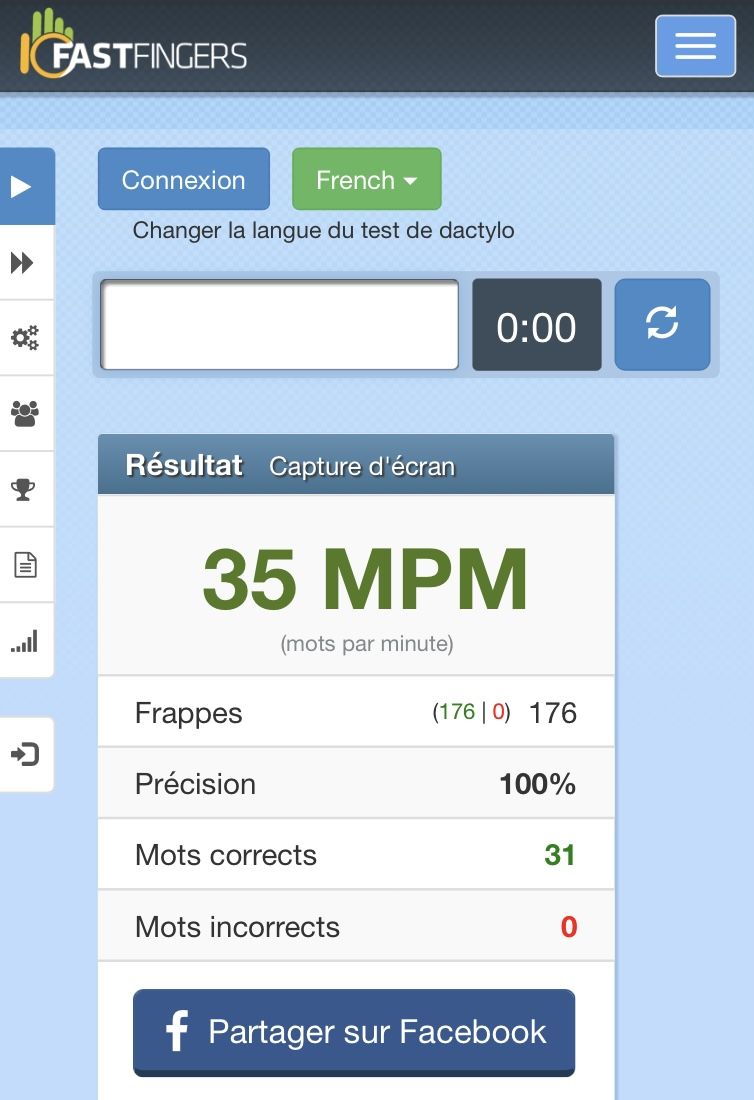
Task: Tap the Connexion button
Action: click(184, 180)
